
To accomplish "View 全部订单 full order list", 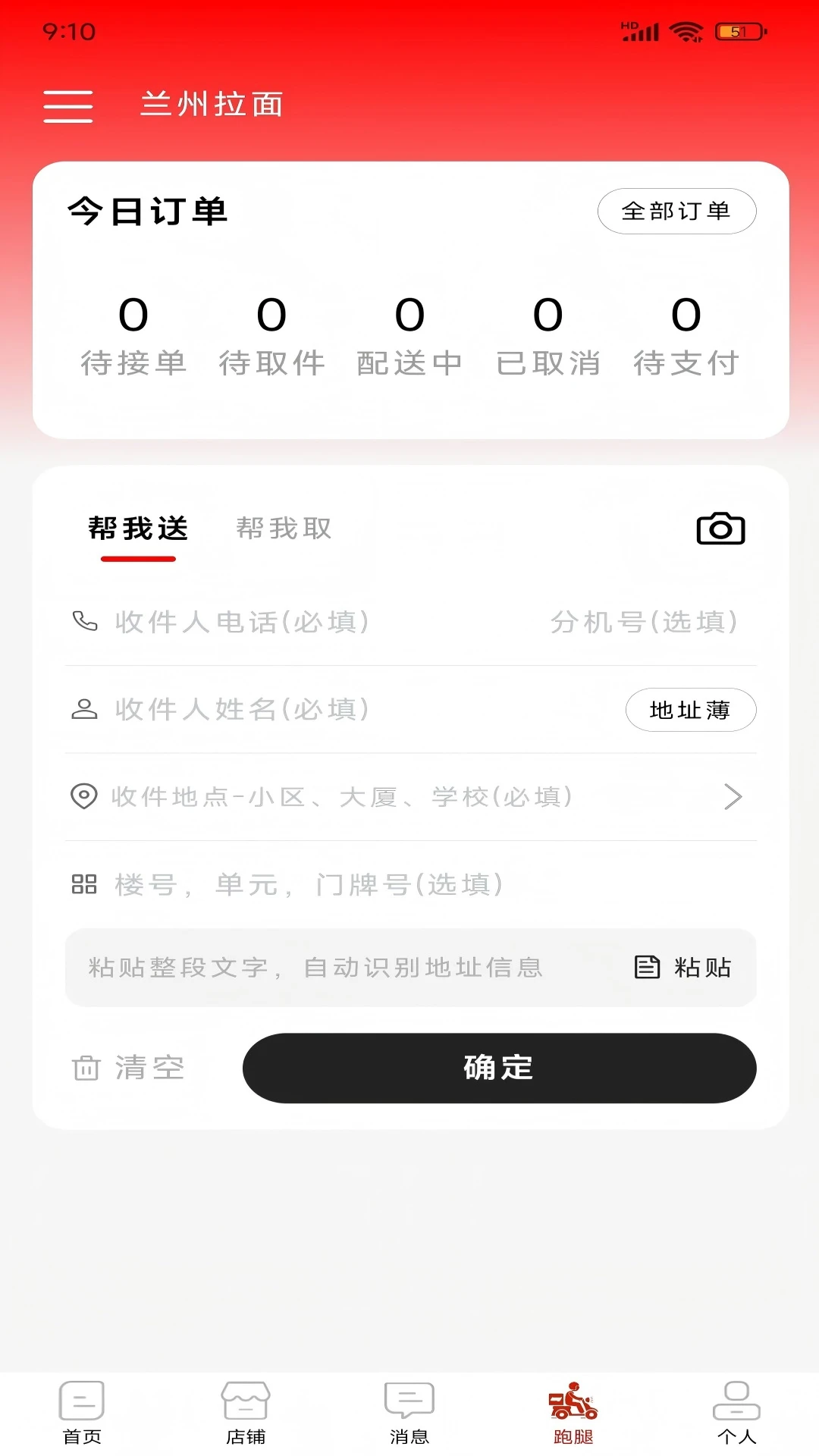I will (676, 212).
